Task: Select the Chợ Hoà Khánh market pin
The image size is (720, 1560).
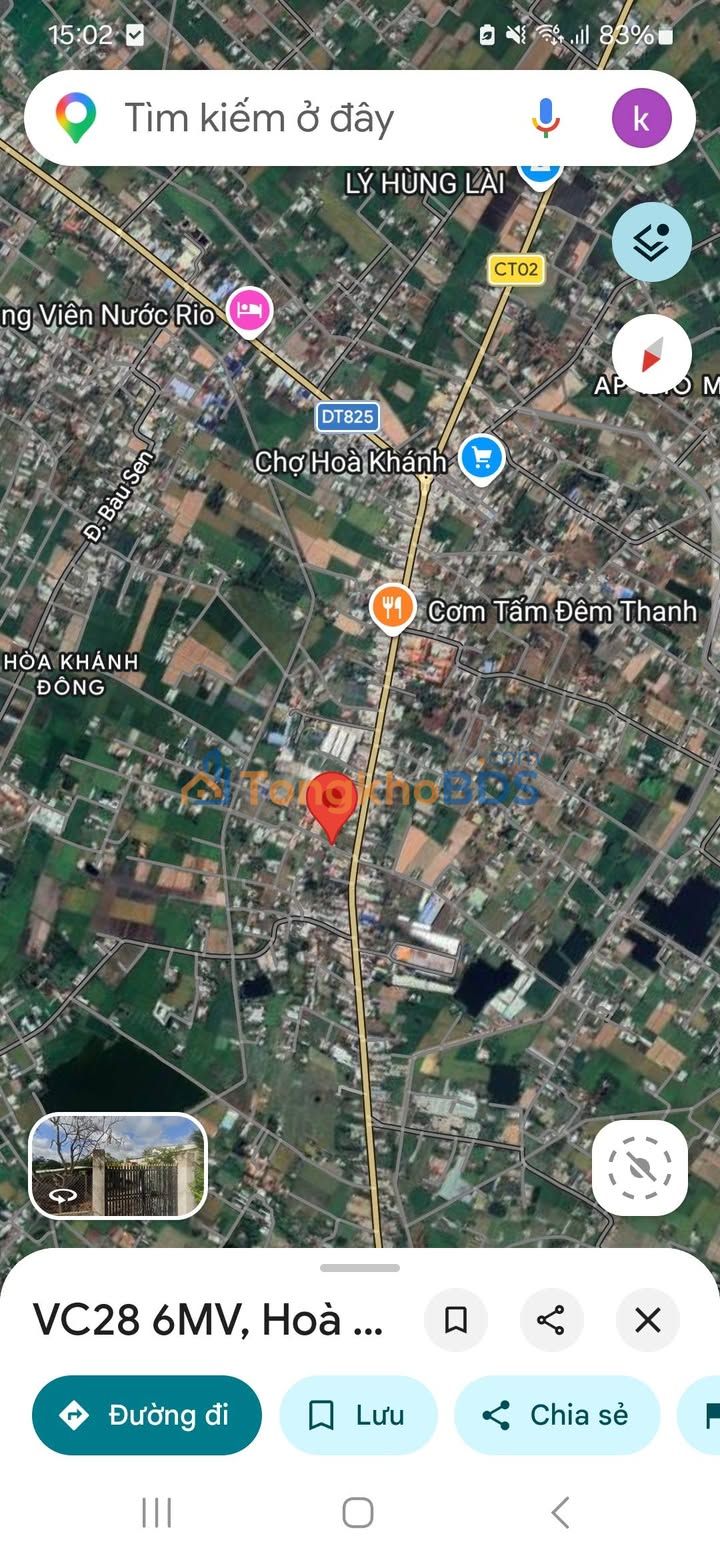Action: [482, 459]
